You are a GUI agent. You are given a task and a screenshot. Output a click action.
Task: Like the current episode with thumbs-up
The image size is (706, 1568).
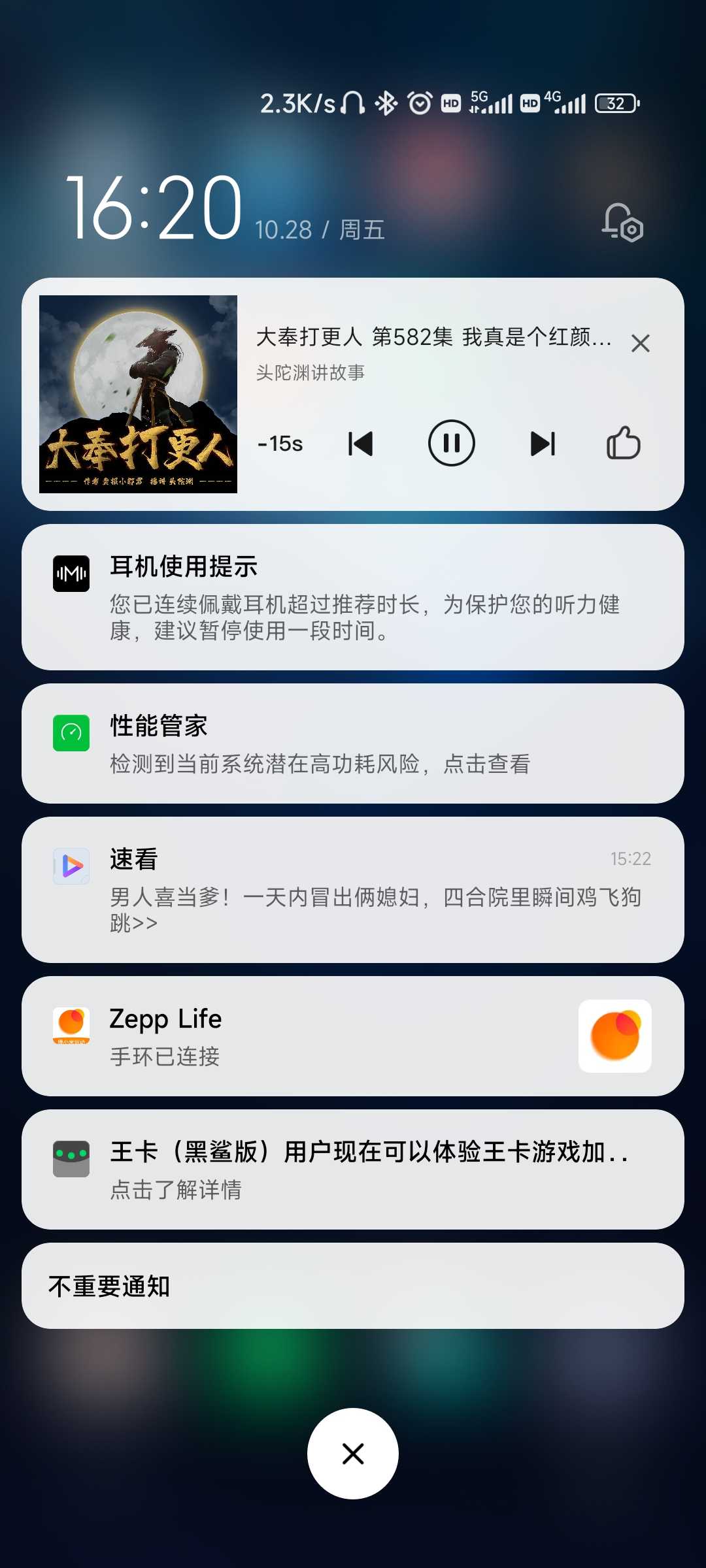point(624,443)
